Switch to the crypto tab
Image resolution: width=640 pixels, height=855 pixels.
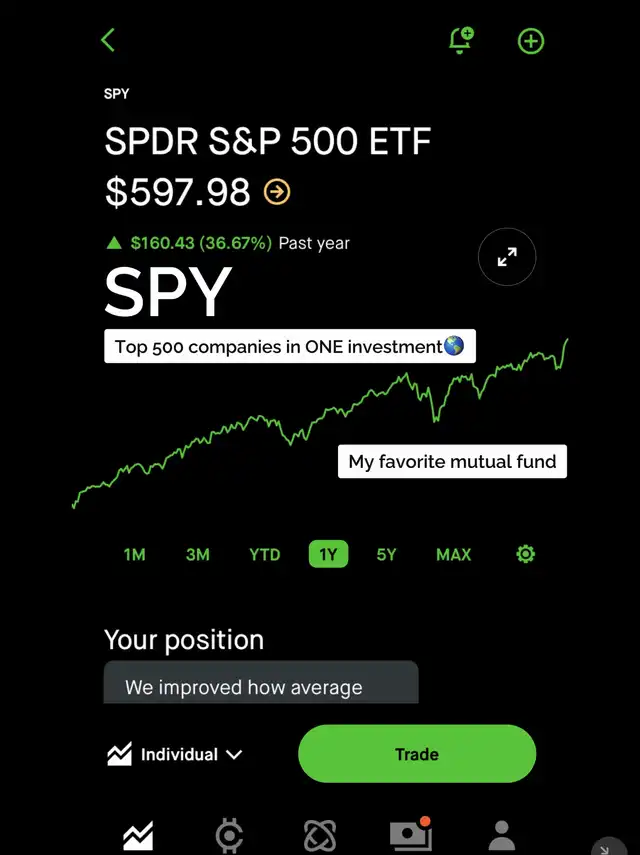click(229, 835)
